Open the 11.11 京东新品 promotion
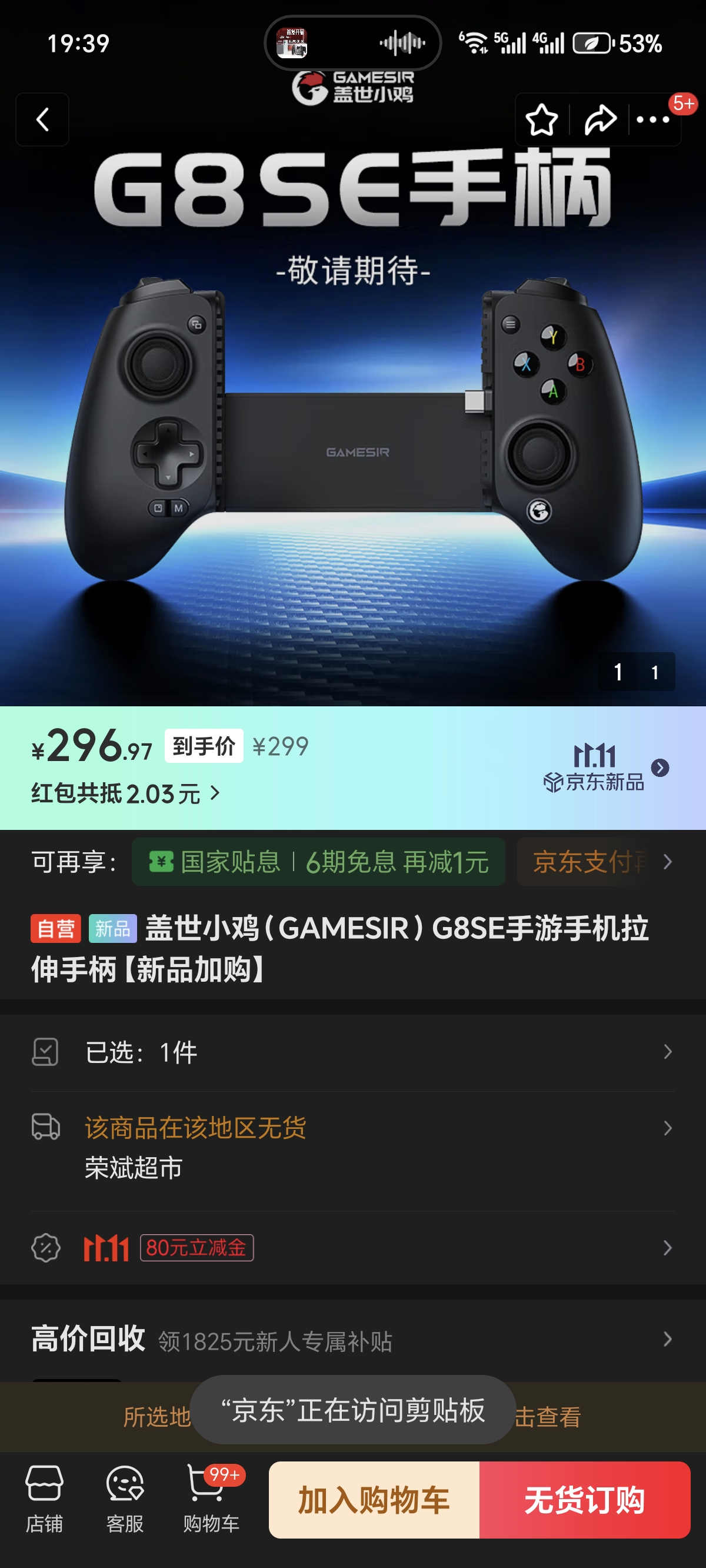The width and height of the screenshot is (706, 1568). pyautogui.click(x=606, y=768)
